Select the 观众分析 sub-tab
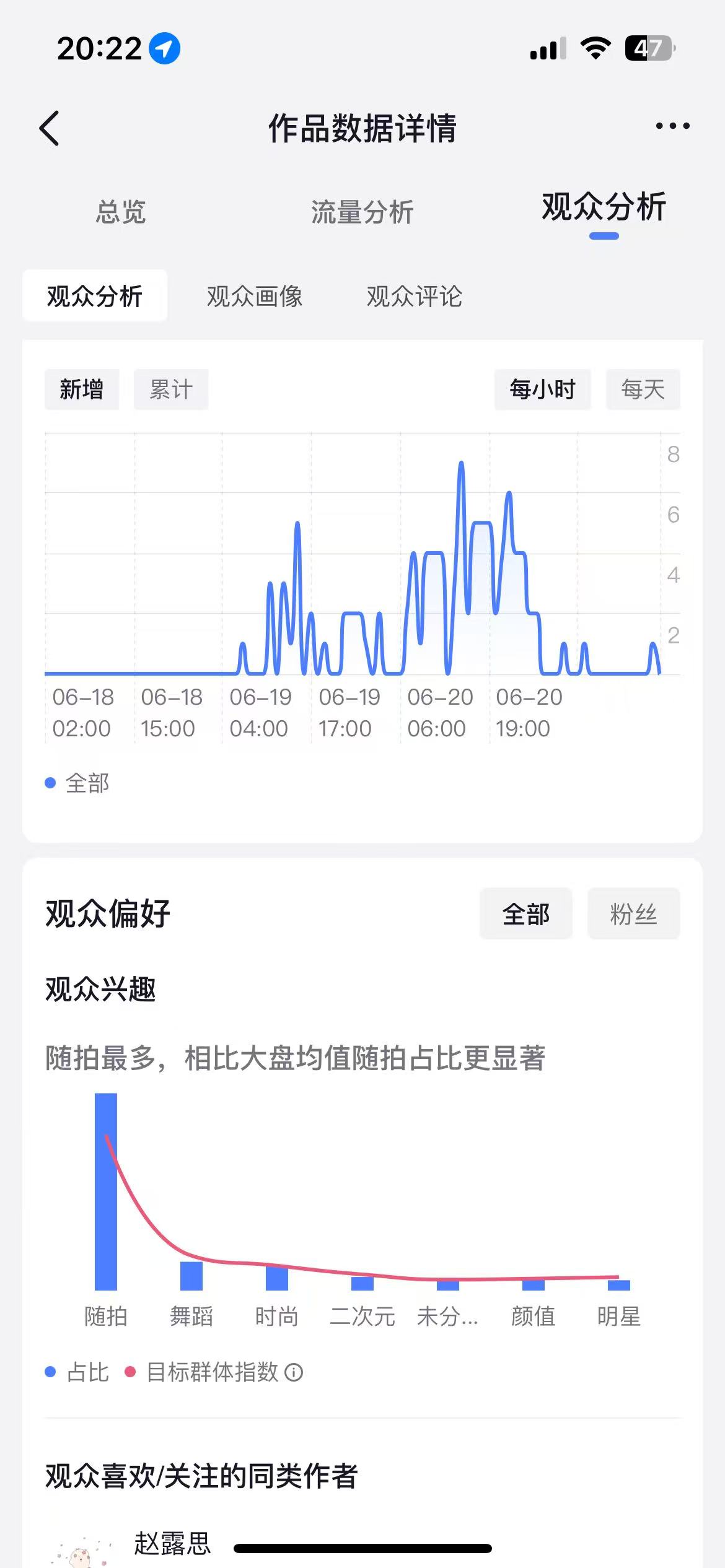 point(95,295)
